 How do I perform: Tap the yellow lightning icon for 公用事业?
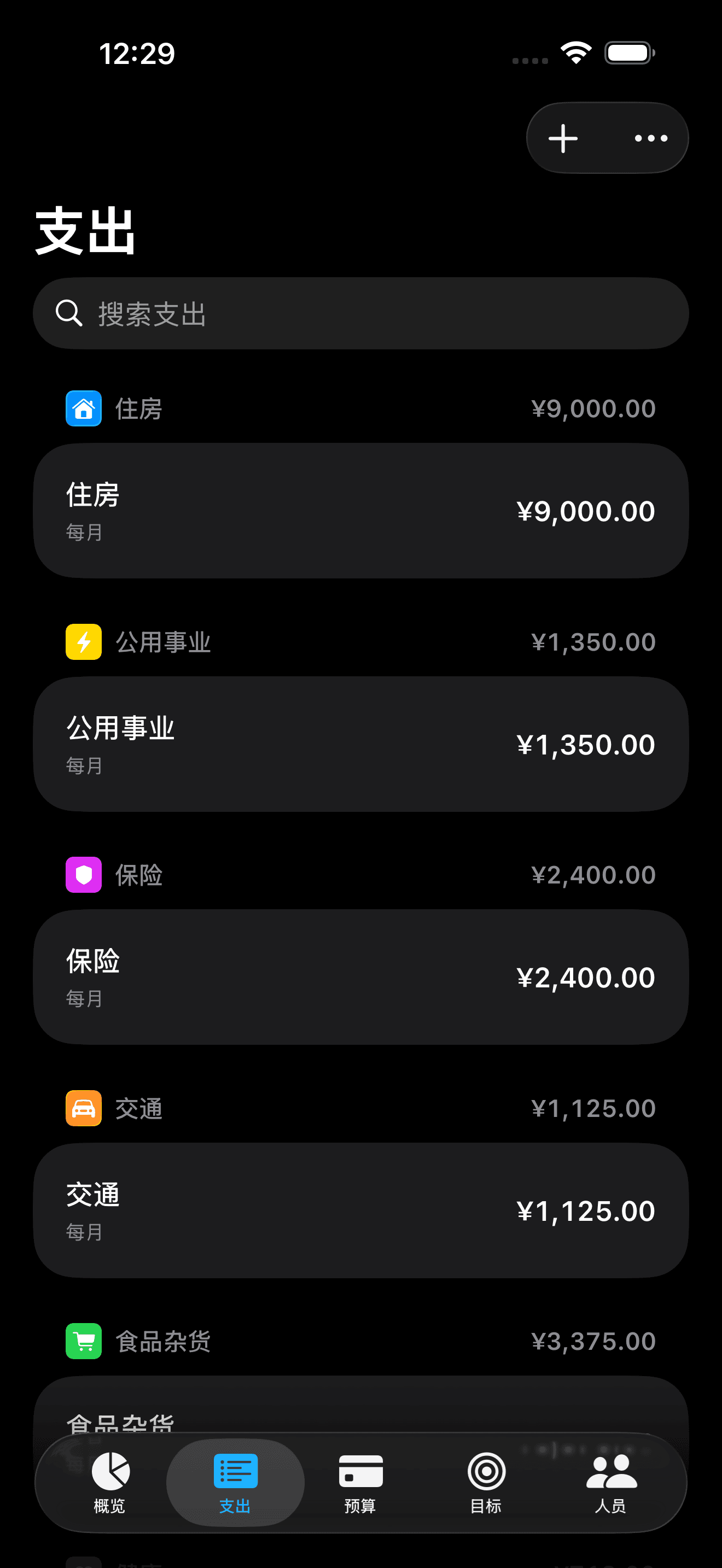pos(83,641)
